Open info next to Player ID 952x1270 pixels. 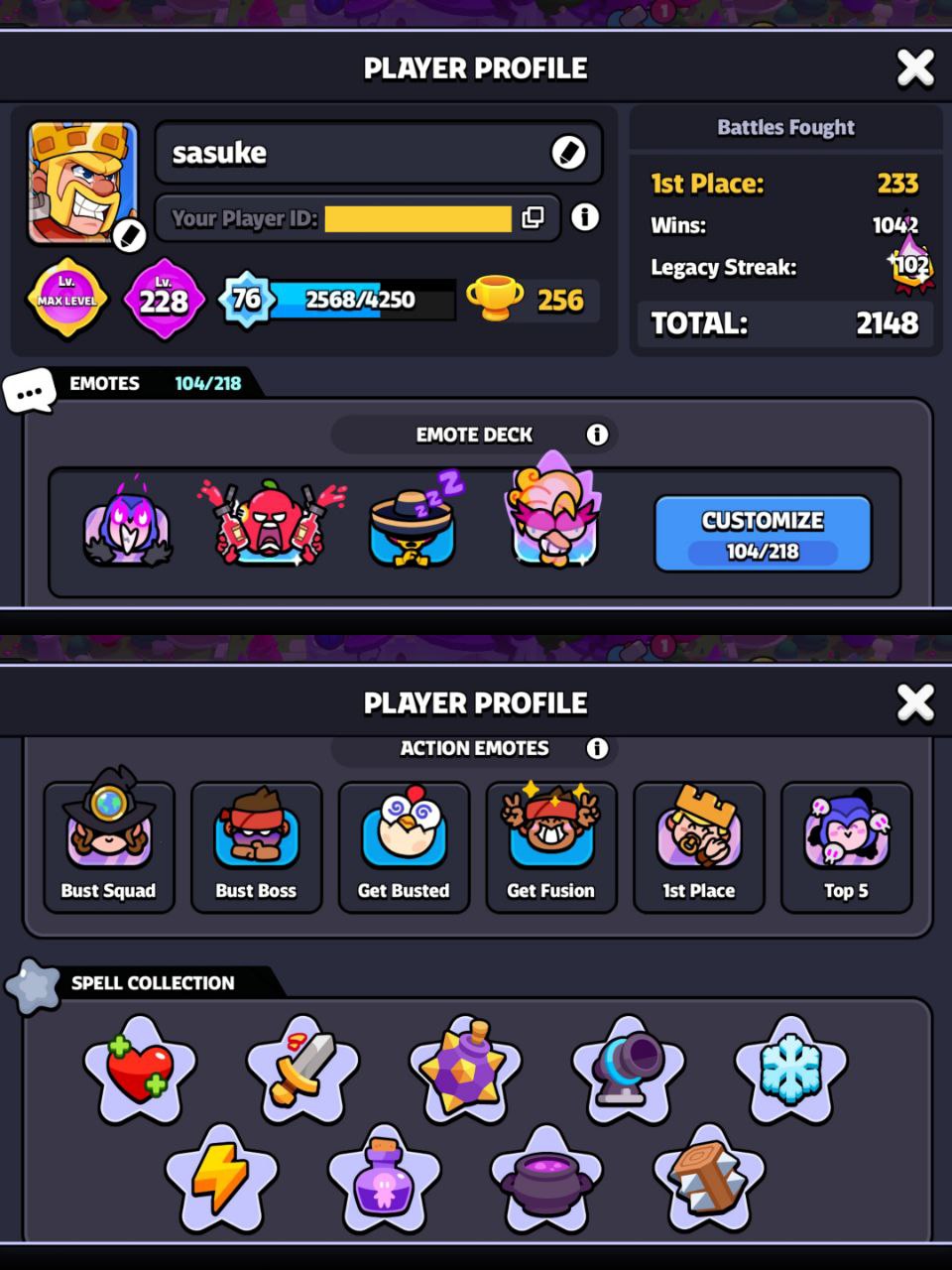(x=585, y=217)
